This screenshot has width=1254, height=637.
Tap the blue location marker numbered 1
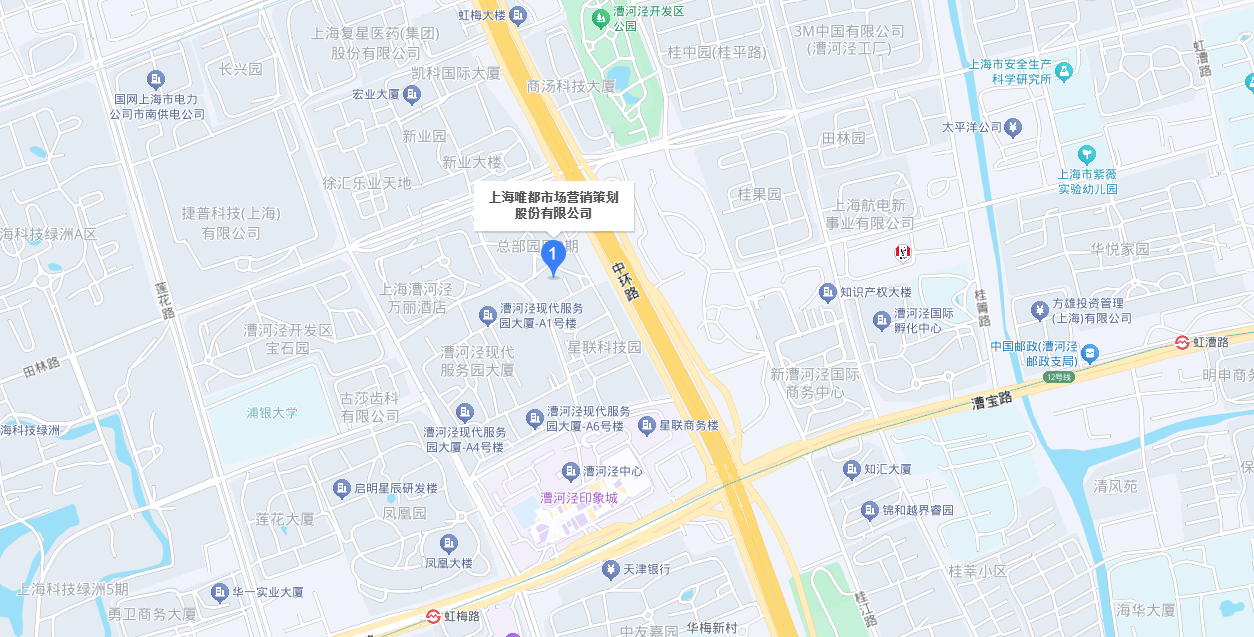(553, 258)
